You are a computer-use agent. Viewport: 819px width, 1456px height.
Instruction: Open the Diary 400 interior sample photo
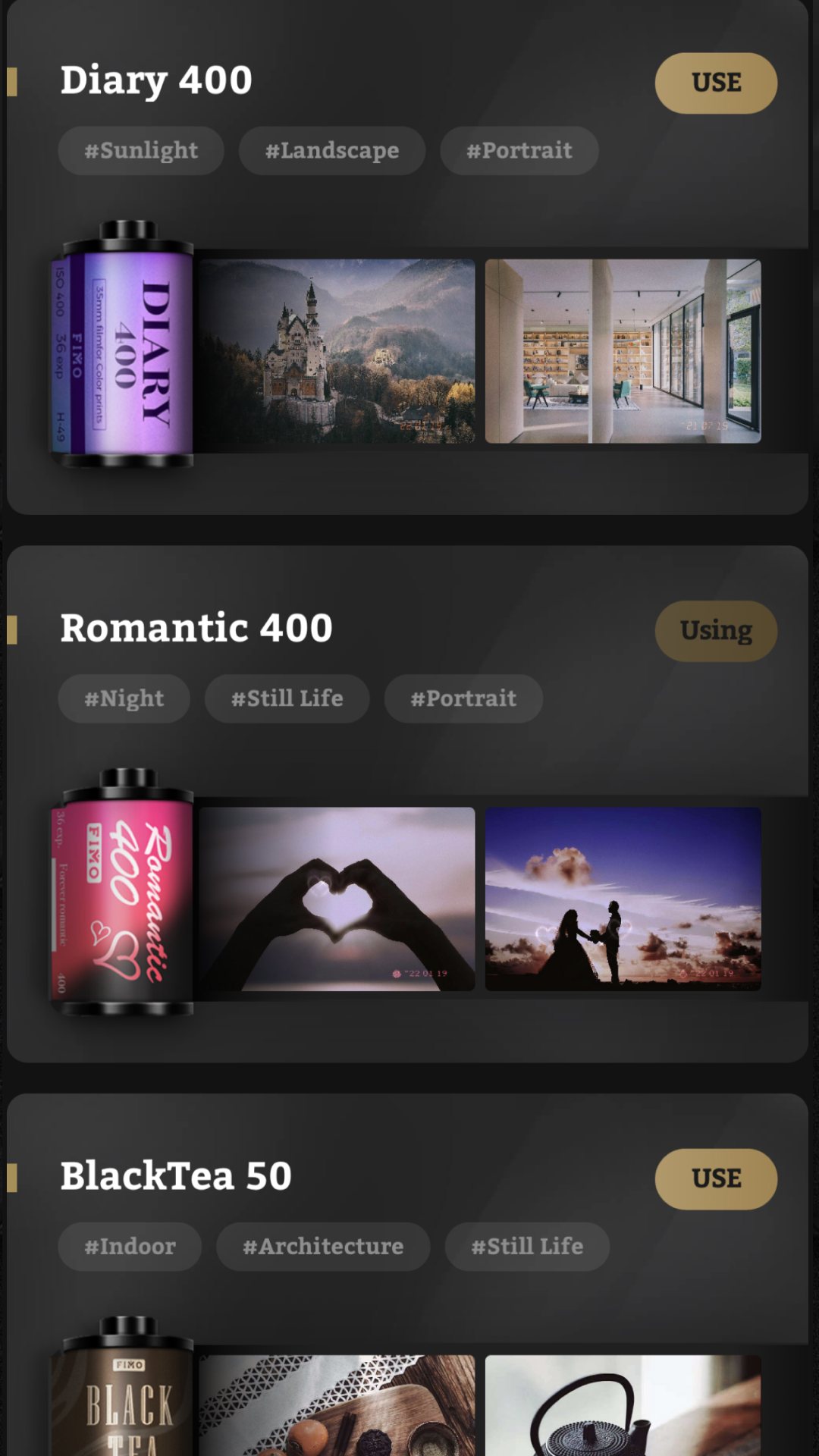click(623, 351)
